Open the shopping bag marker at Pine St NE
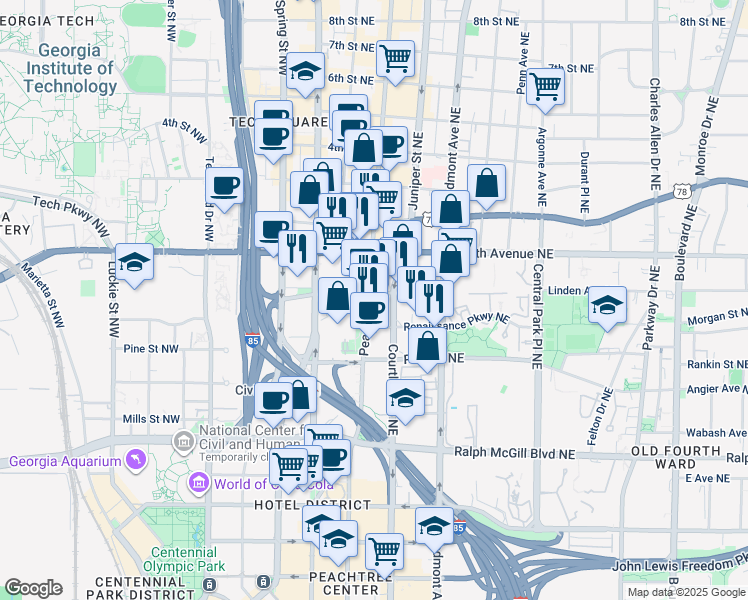 click(x=428, y=348)
